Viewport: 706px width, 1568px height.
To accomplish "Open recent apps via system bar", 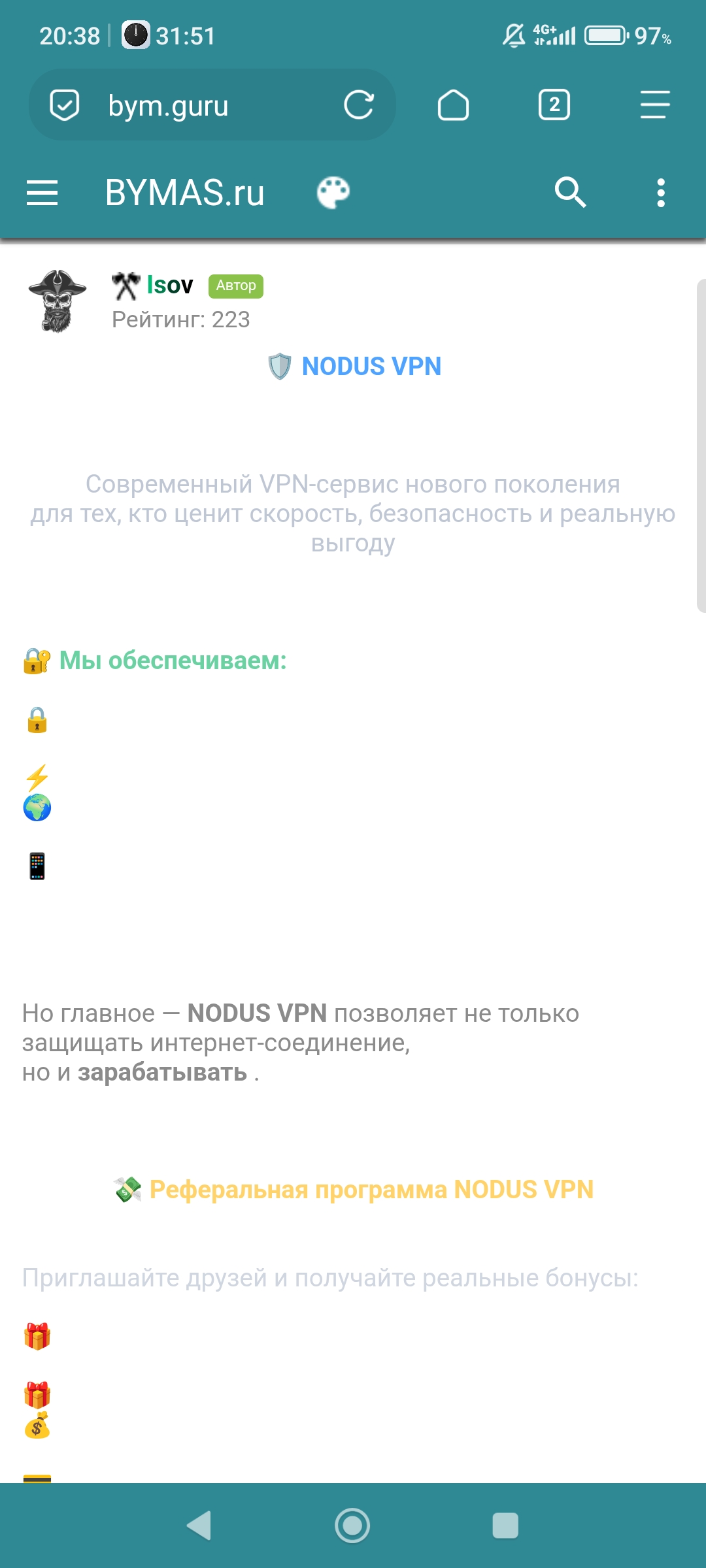I will click(505, 1526).
